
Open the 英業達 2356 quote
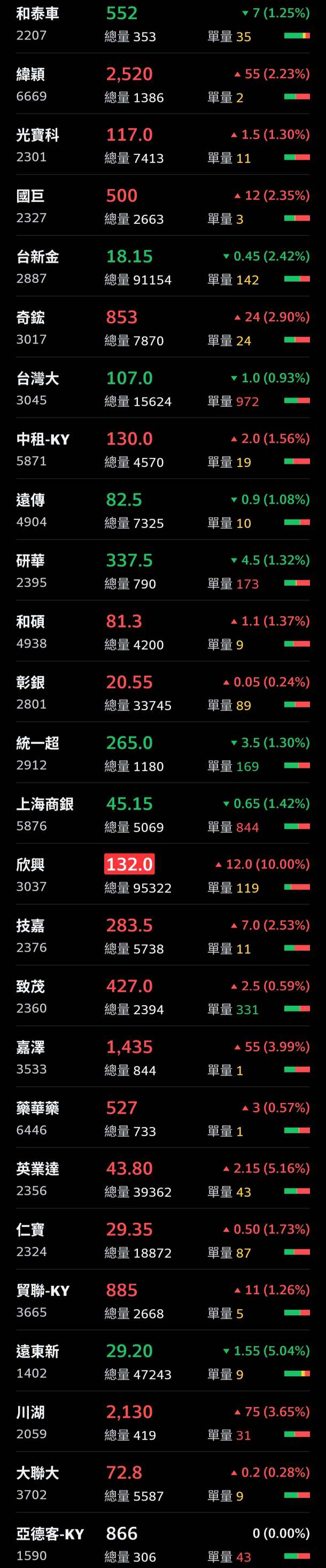point(162,1179)
